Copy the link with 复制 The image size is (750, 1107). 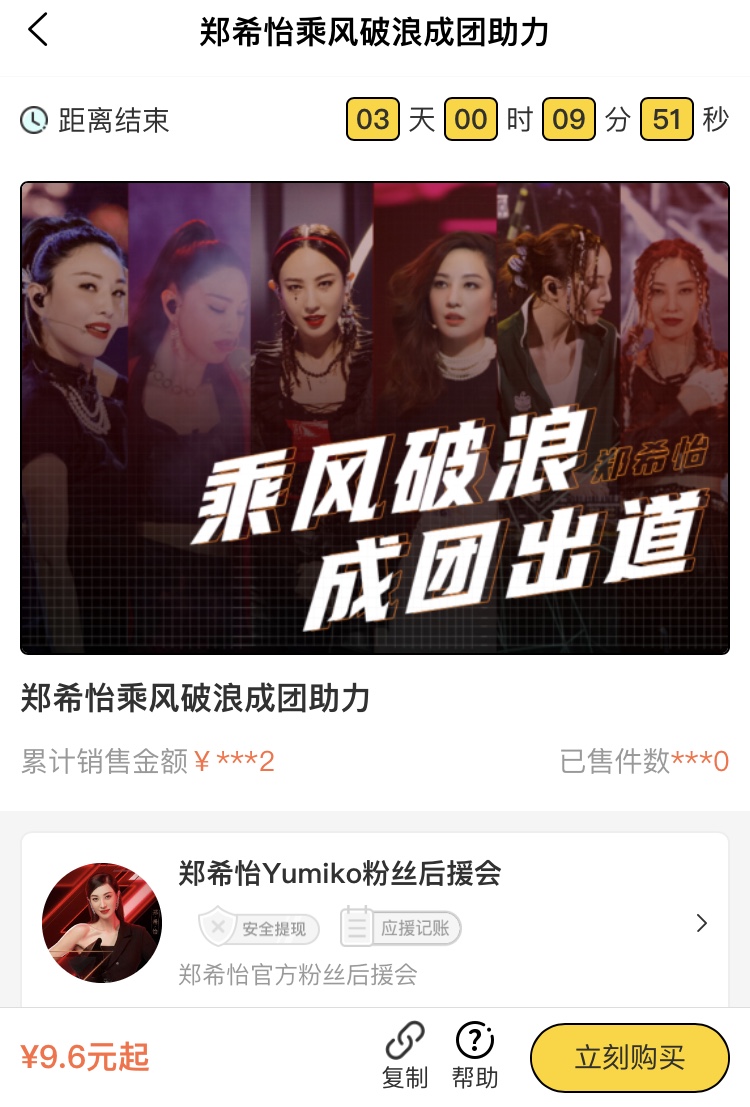click(405, 1055)
